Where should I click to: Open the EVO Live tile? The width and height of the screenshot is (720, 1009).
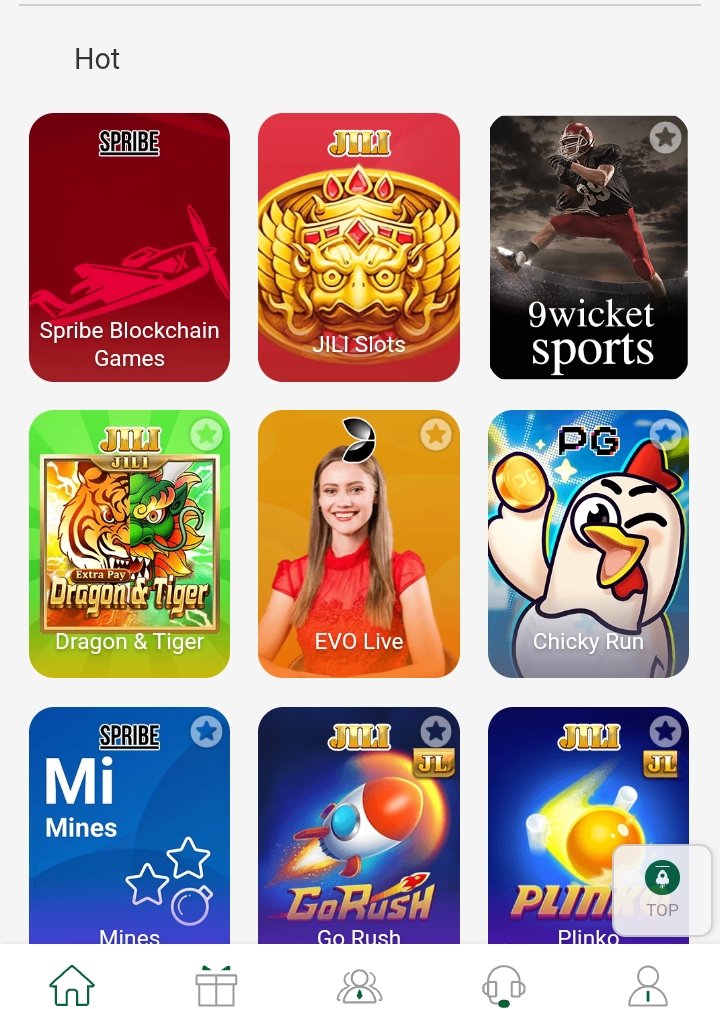pyautogui.click(x=359, y=545)
